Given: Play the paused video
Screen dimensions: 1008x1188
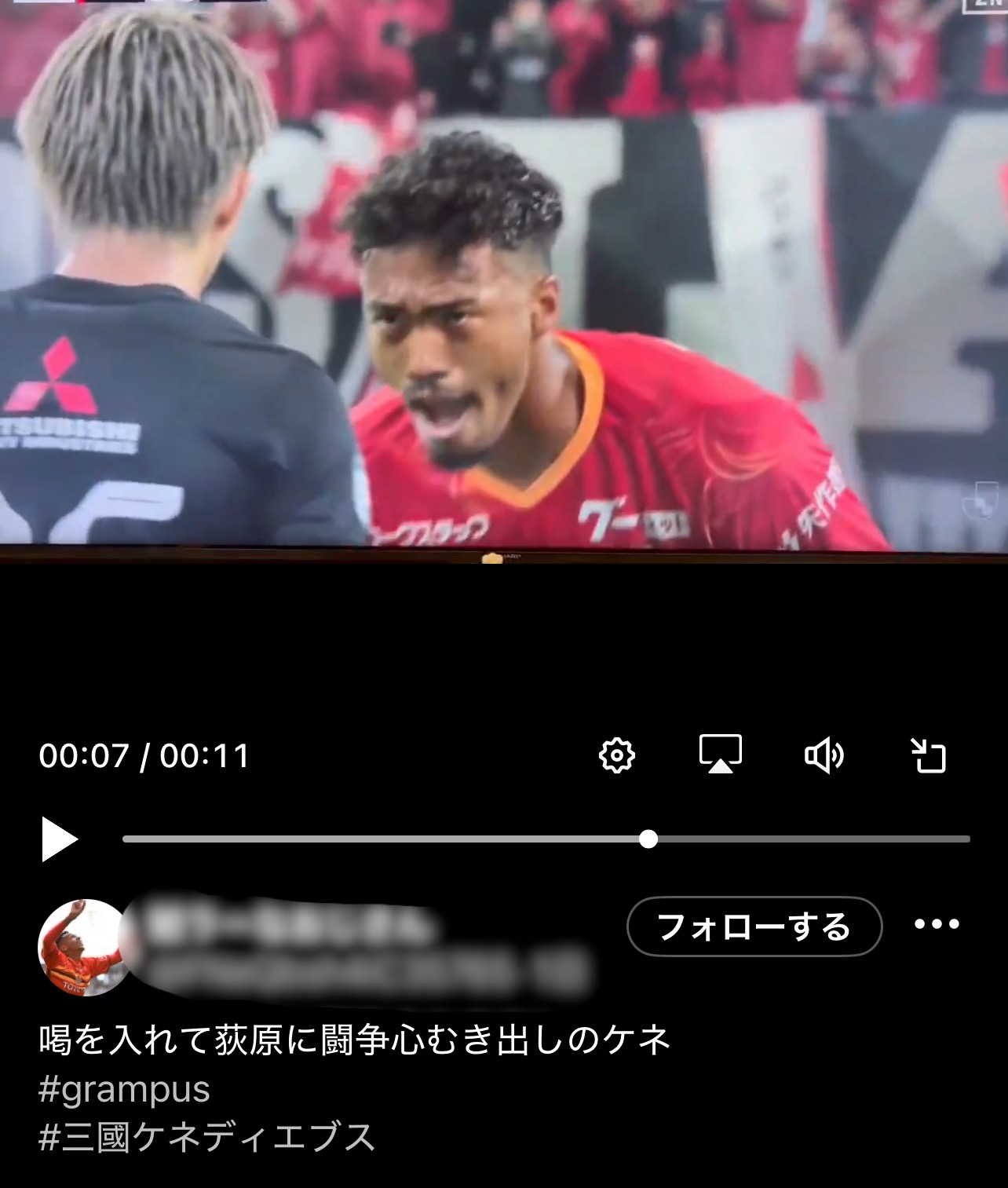Looking at the screenshot, I should point(59,839).
